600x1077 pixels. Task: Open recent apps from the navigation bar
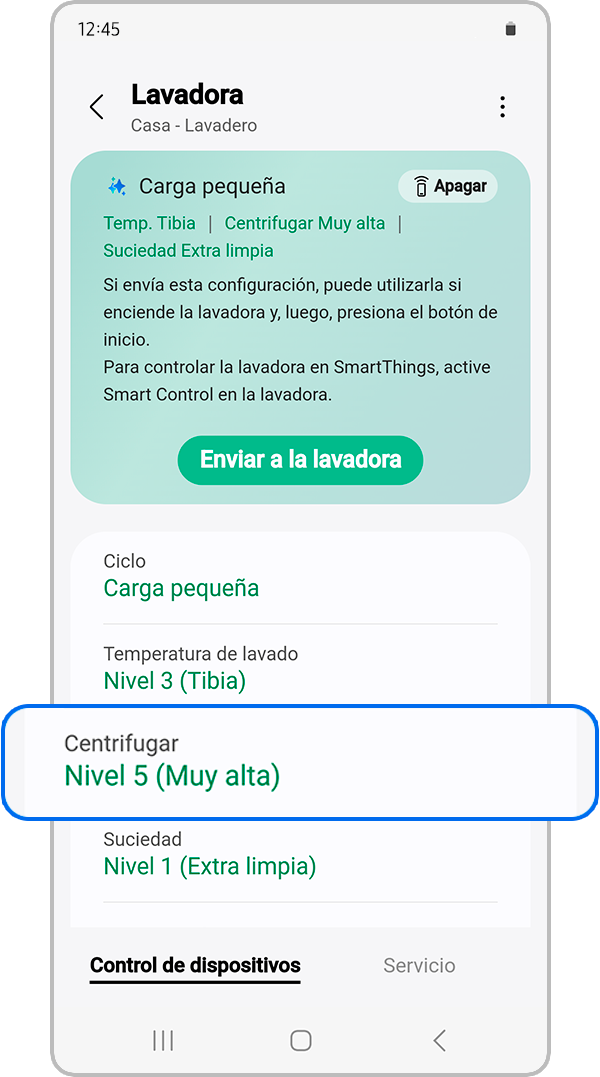163,1041
